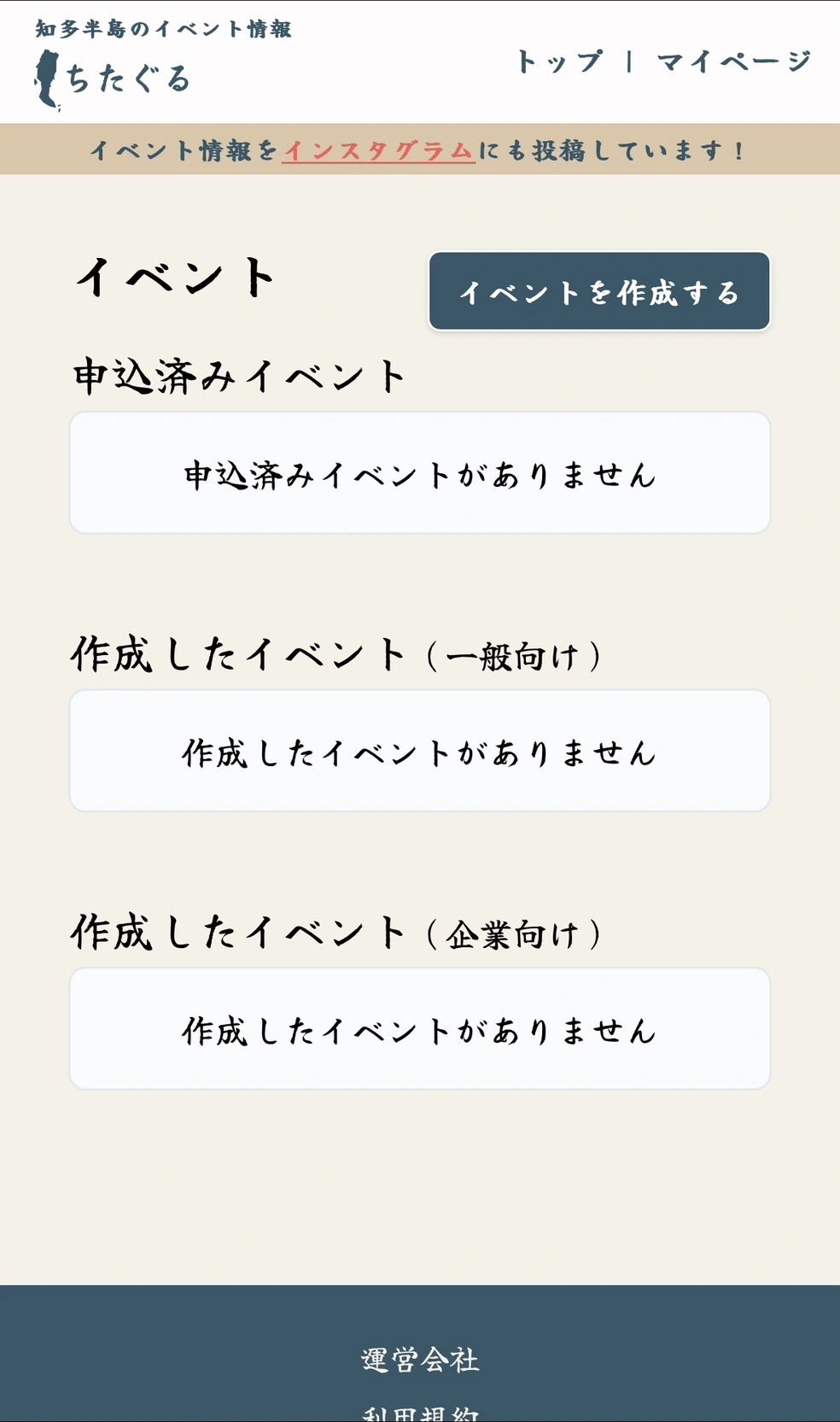This screenshot has width=840, height=1422.
Task: Click the 申込済みイベントがありません placeholder card
Action: point(420,472)
